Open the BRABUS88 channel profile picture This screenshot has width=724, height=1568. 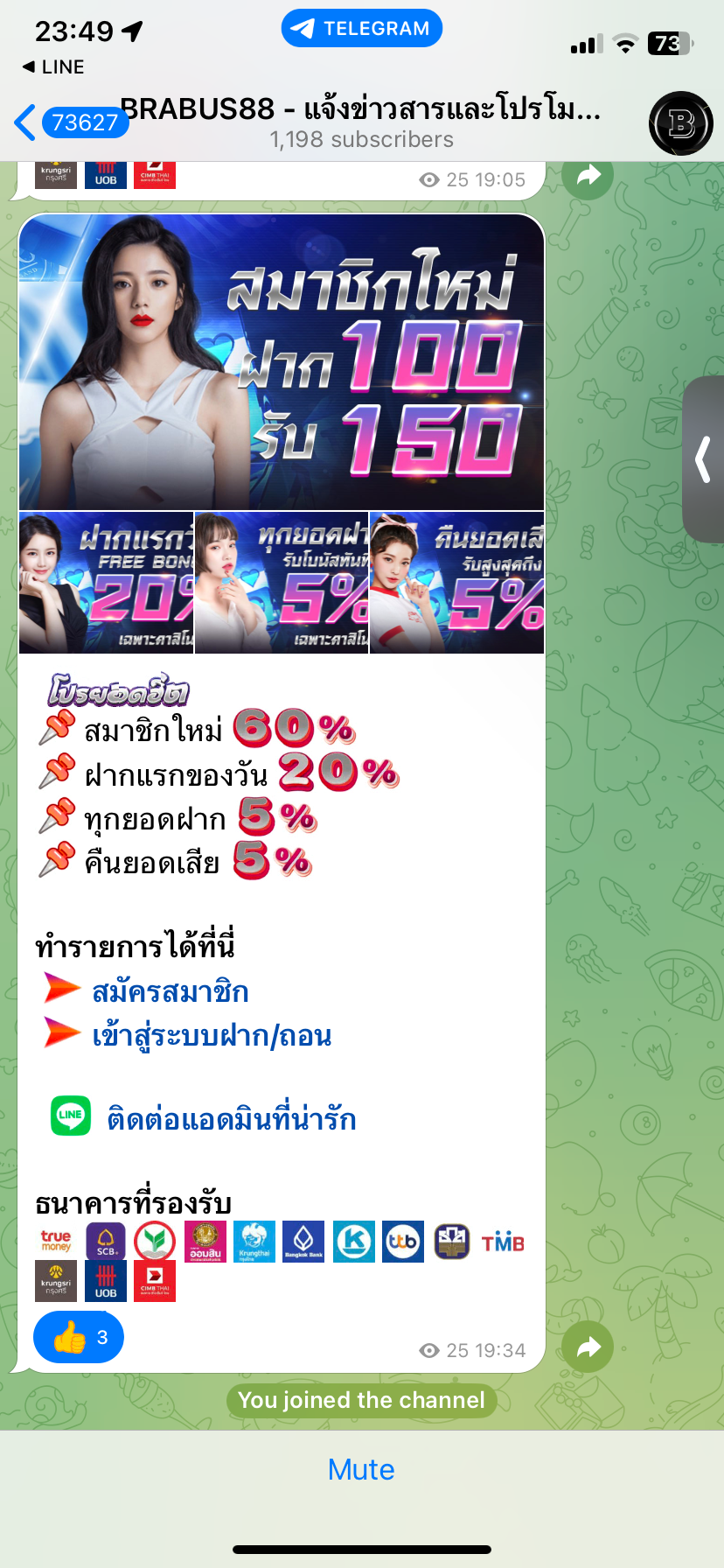[680, 123]
